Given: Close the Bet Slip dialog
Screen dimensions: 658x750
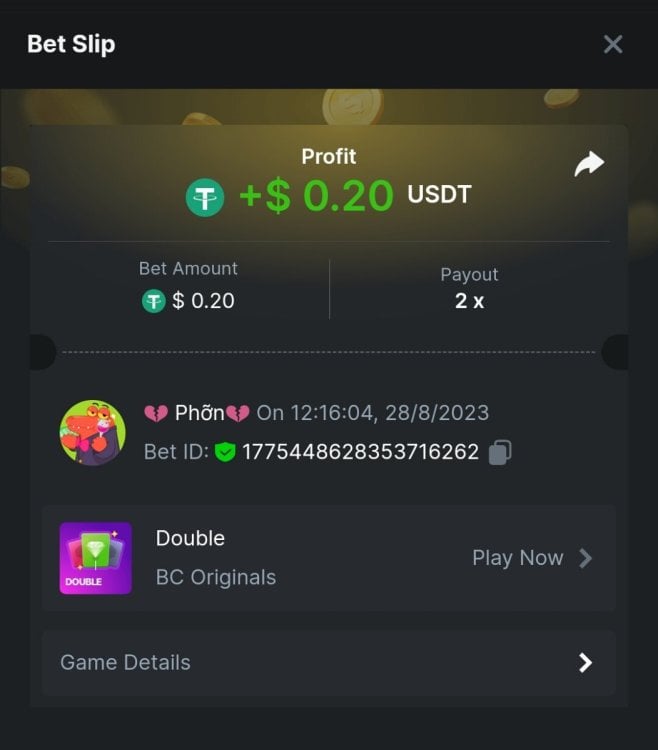Looking at the screenshot, I should coord(613,44).
